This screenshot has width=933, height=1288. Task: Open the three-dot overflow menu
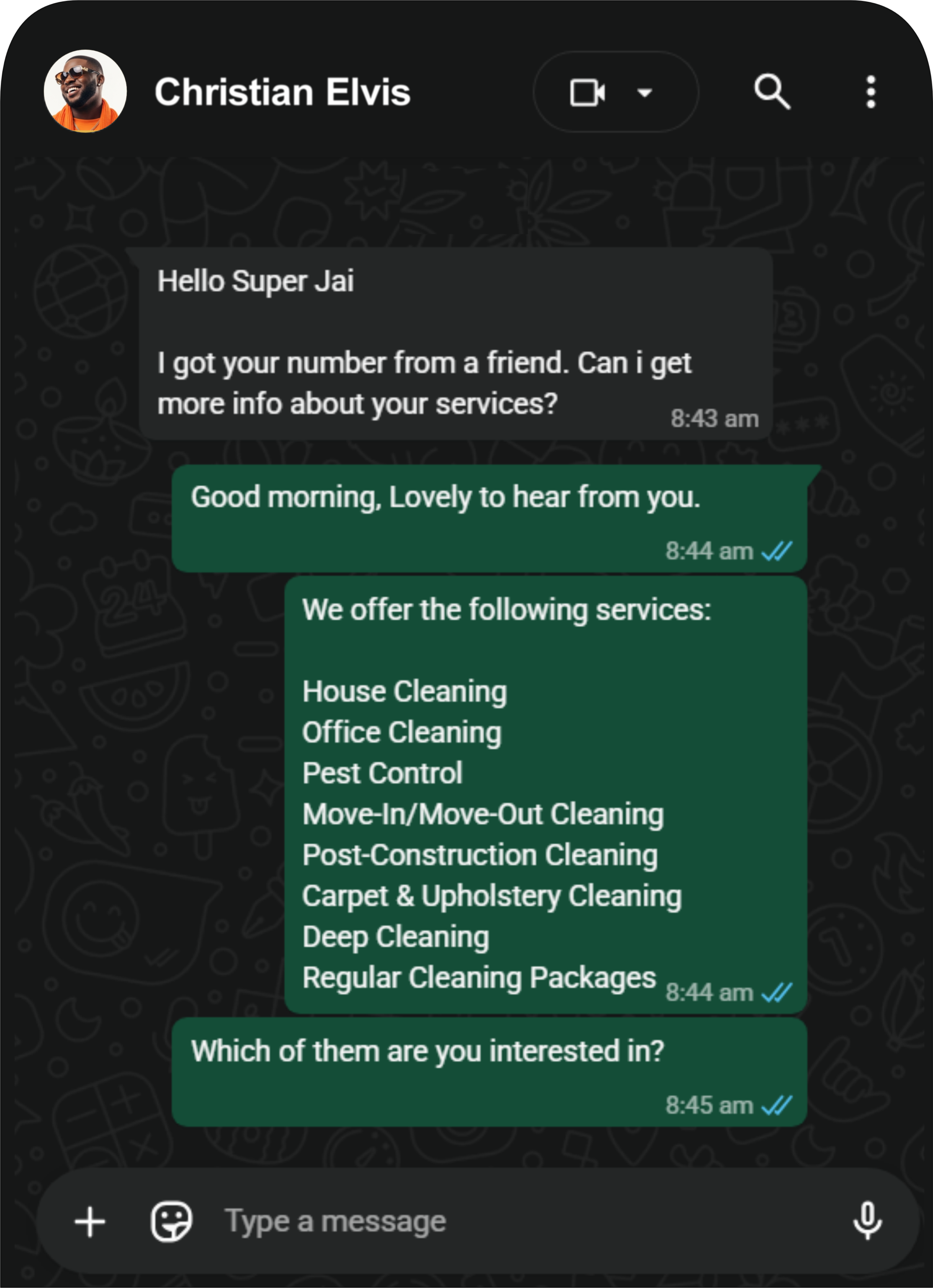click(x=871, y=92)
